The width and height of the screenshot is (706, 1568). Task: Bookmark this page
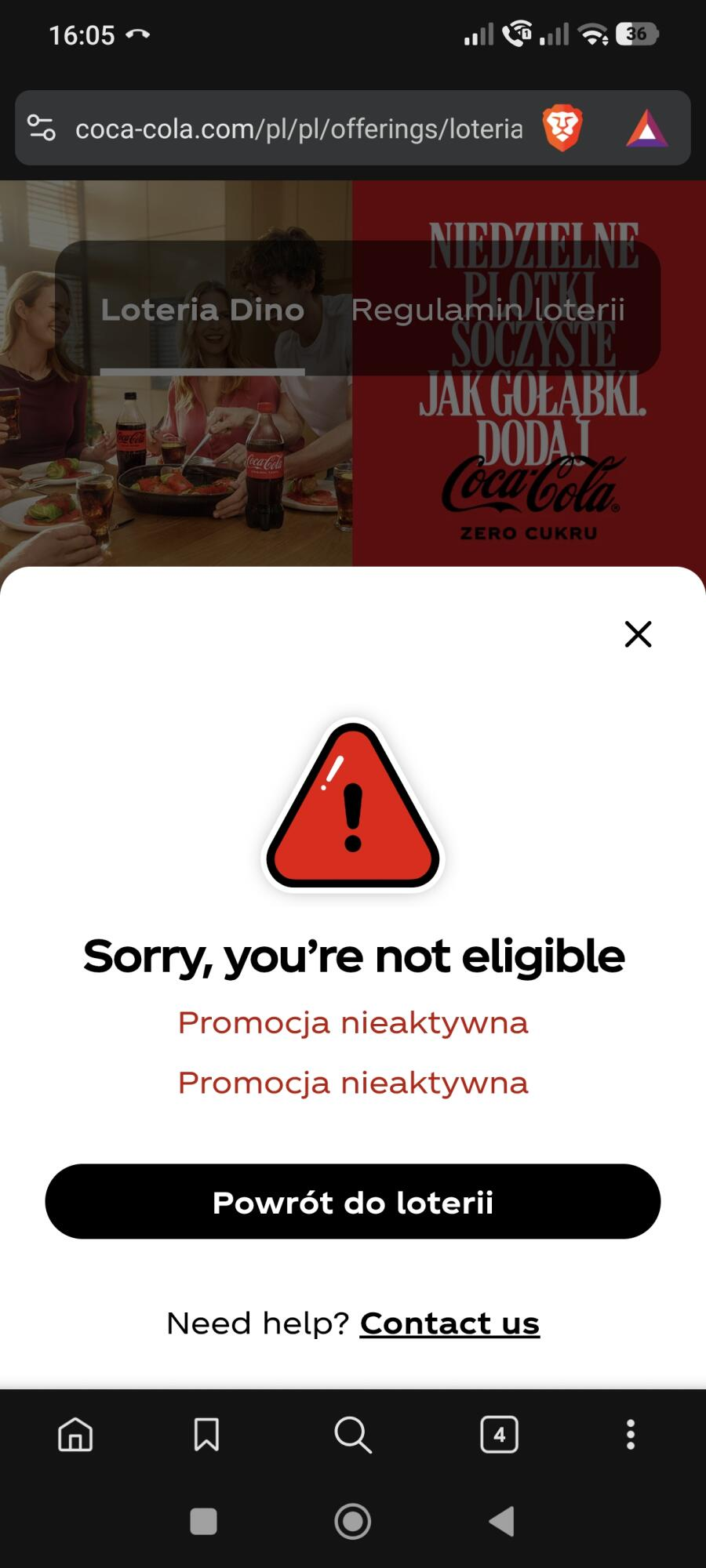[206, 1435]
